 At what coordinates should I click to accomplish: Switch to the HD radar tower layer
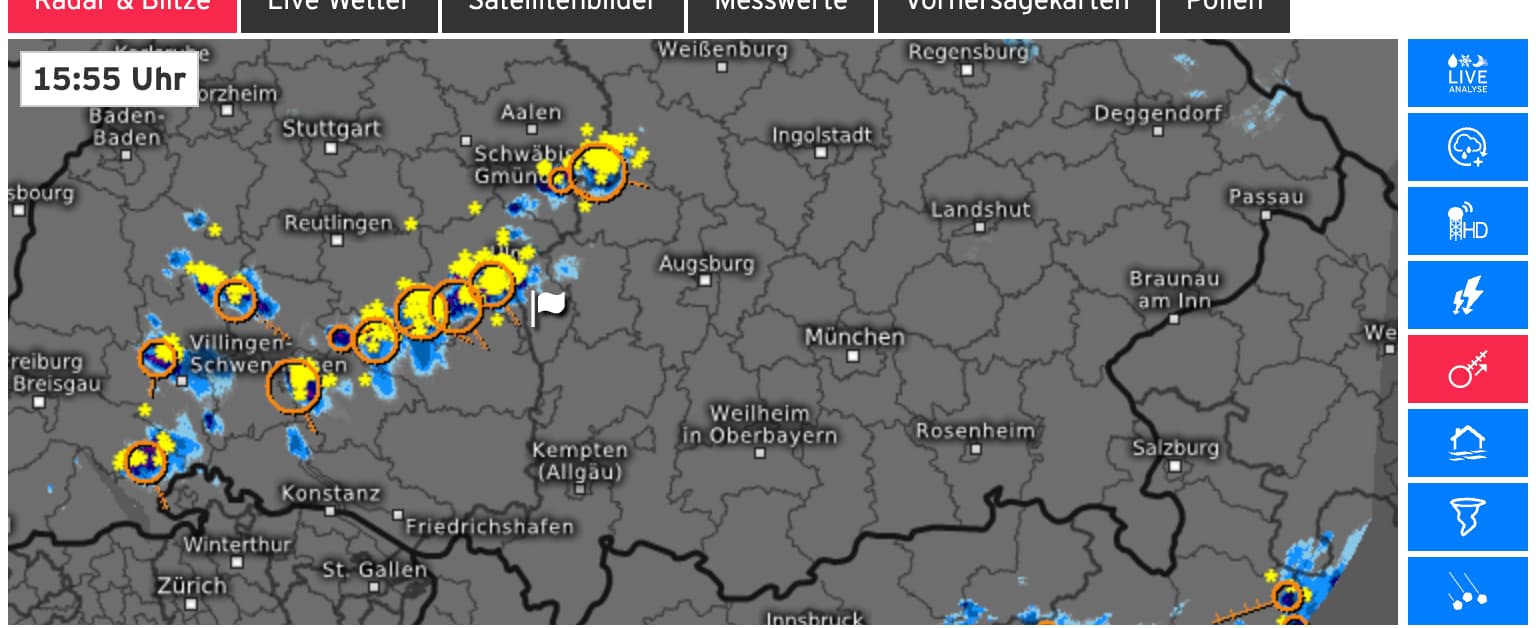pos(1467,221)
